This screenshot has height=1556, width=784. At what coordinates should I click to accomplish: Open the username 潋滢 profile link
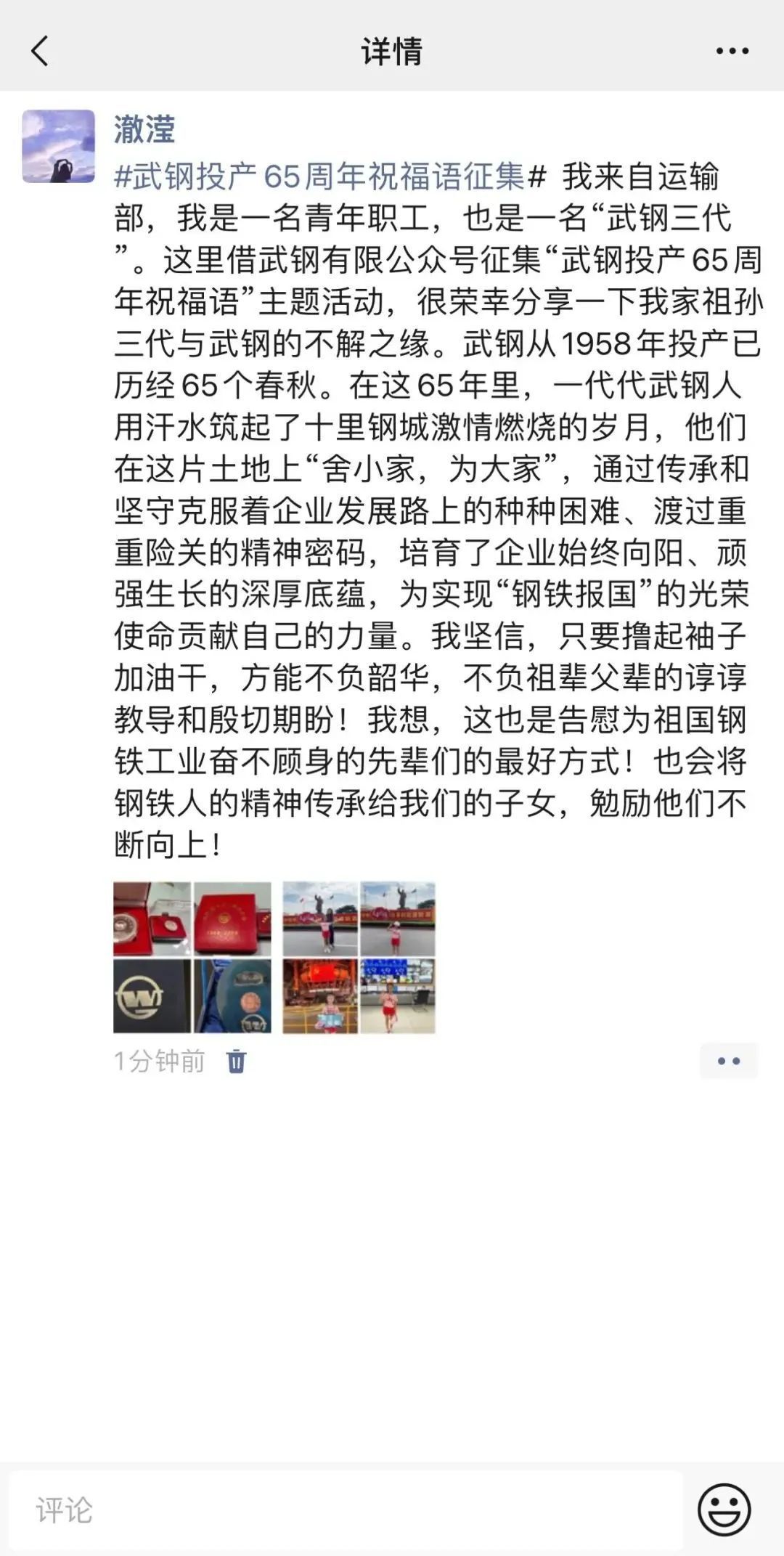[x=144, y=129]
